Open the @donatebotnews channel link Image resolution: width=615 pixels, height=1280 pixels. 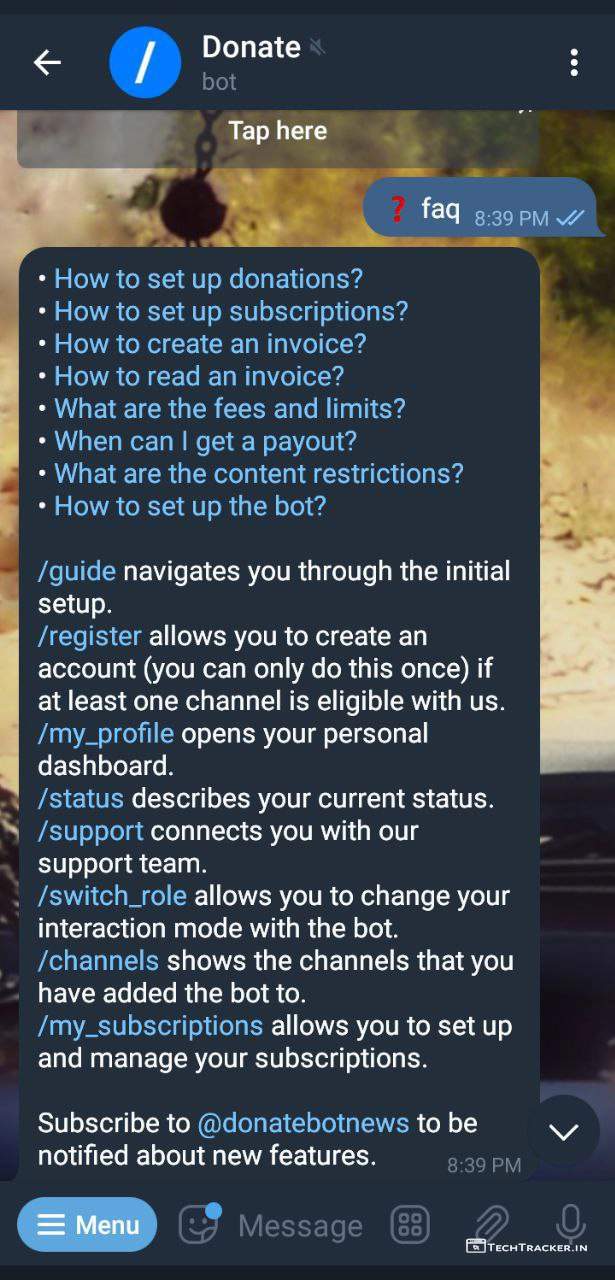tap(303, 1123)
